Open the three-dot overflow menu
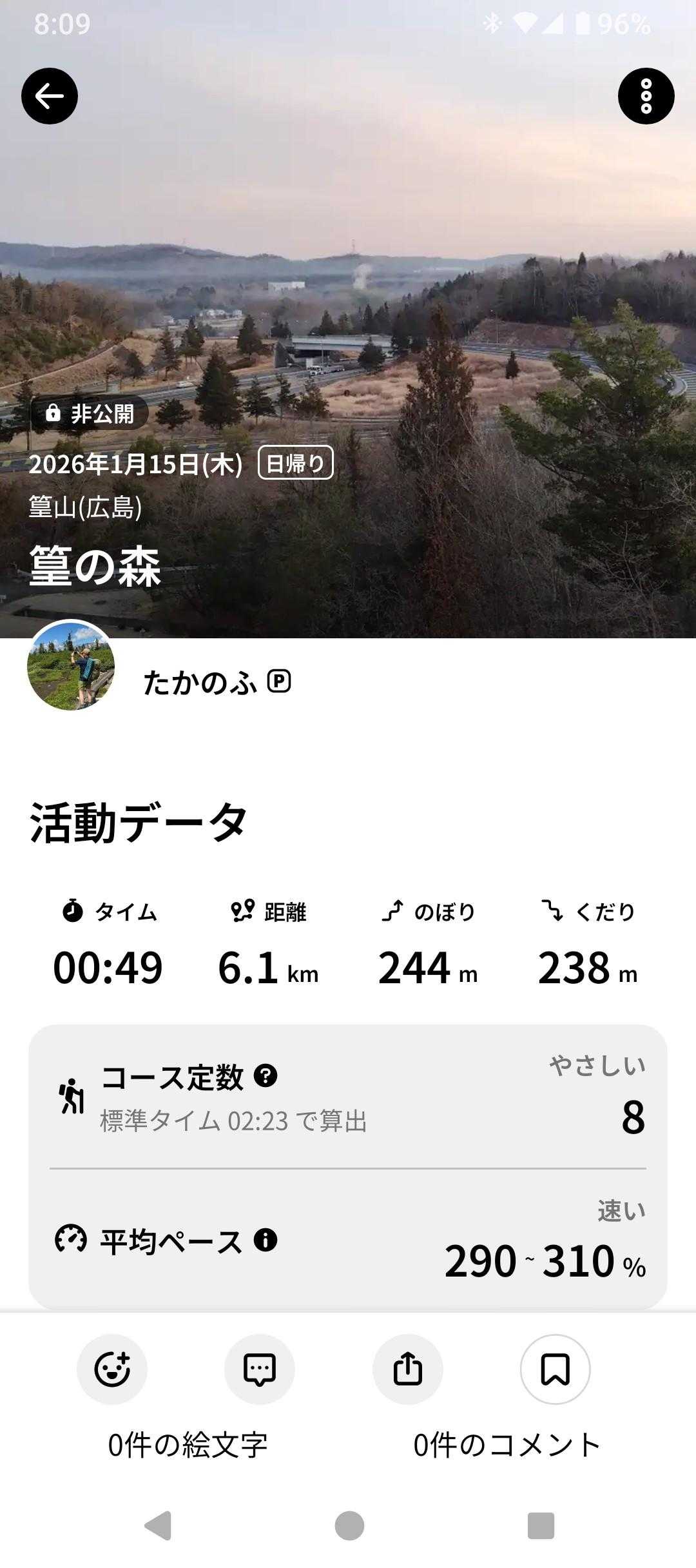Image resolution: width=696 pixels, height=1568 pixels. [646, 96]
